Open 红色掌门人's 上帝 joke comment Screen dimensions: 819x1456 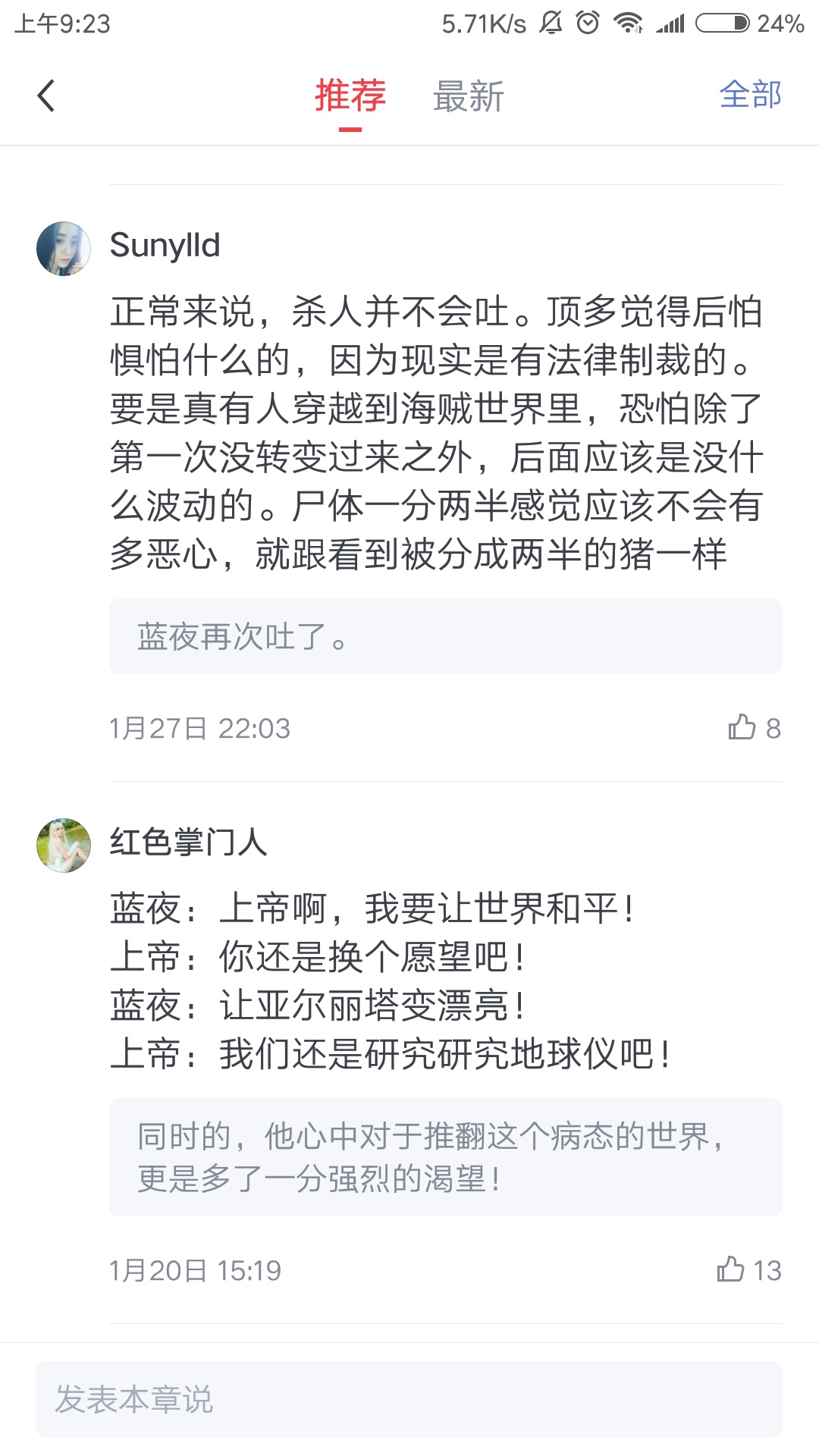coord(391,981)
